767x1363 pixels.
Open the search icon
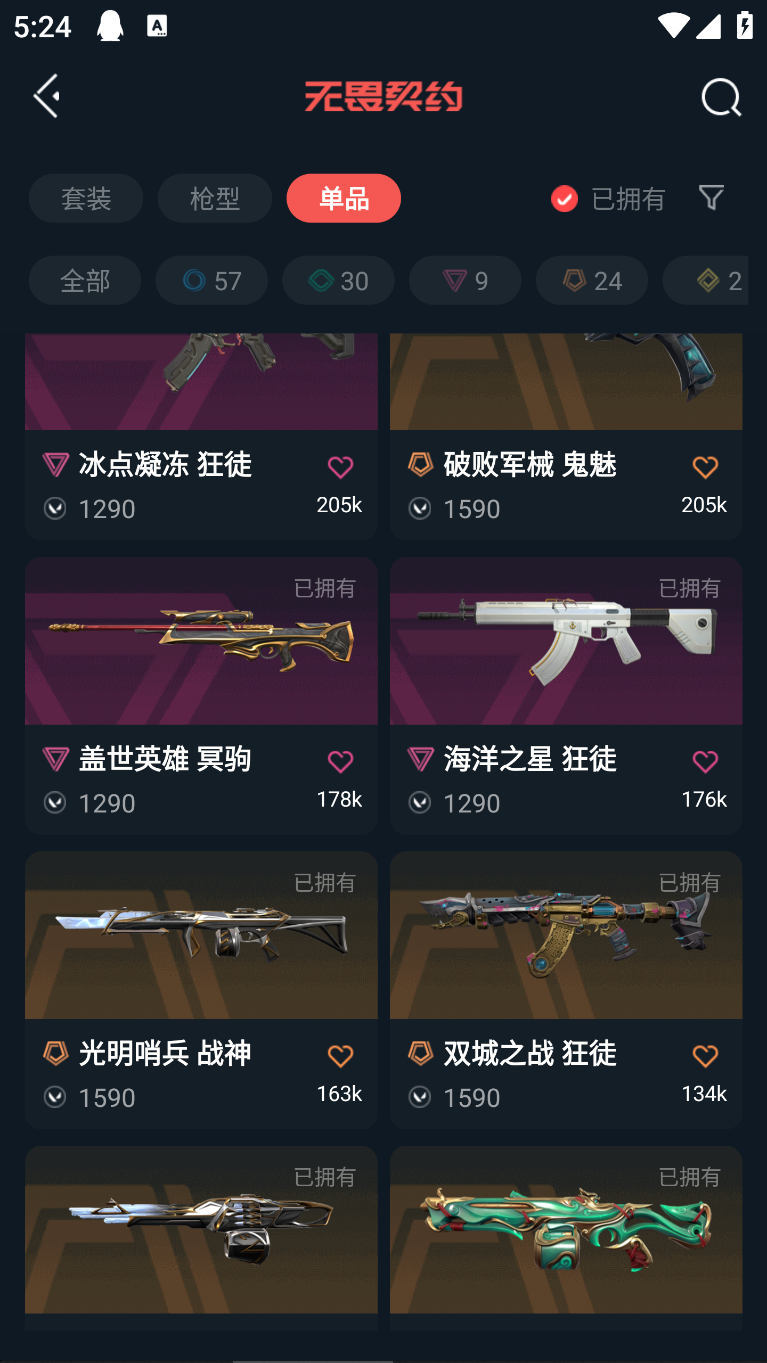pyautogui.click(x=720, y=98)
